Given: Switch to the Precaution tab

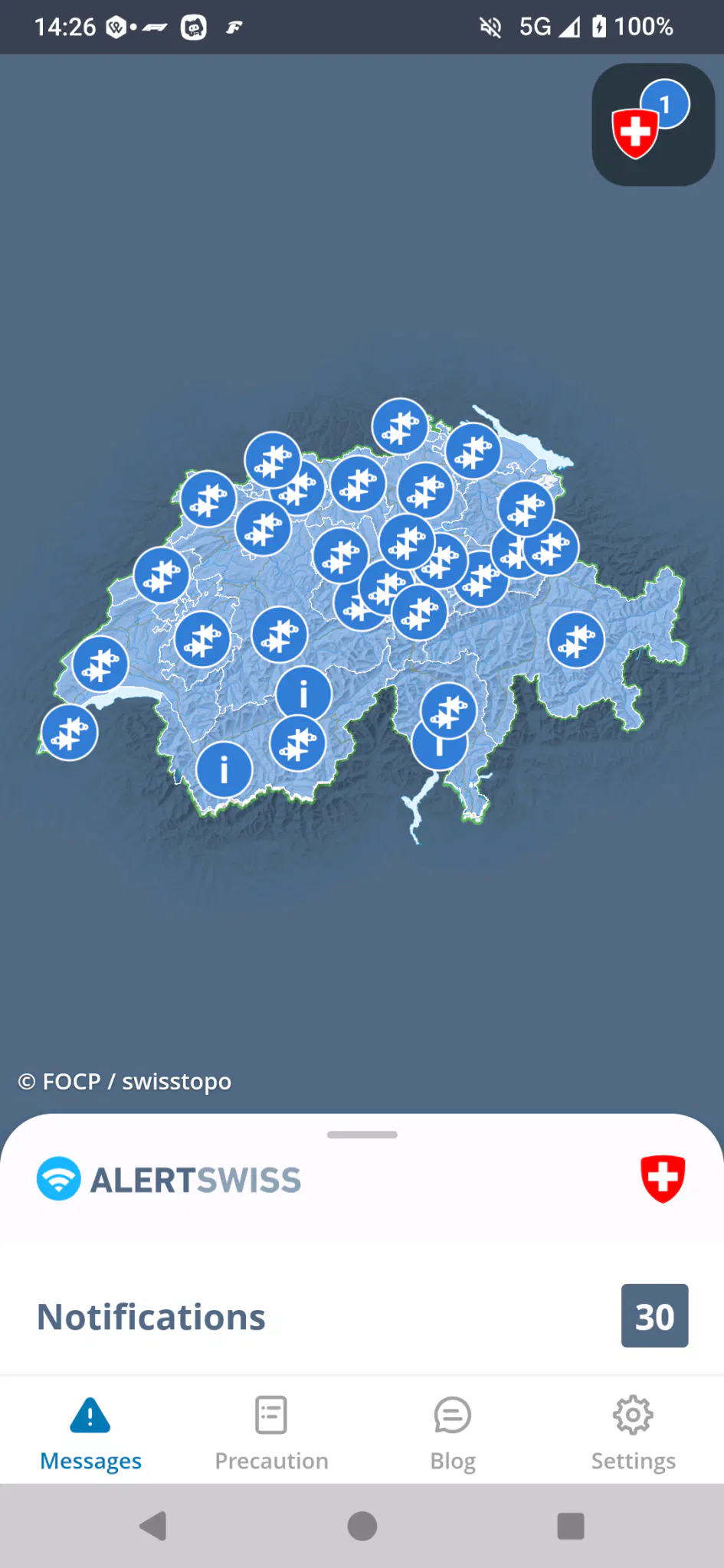Looking at the screenshot, I should (x=271, y=1433).
